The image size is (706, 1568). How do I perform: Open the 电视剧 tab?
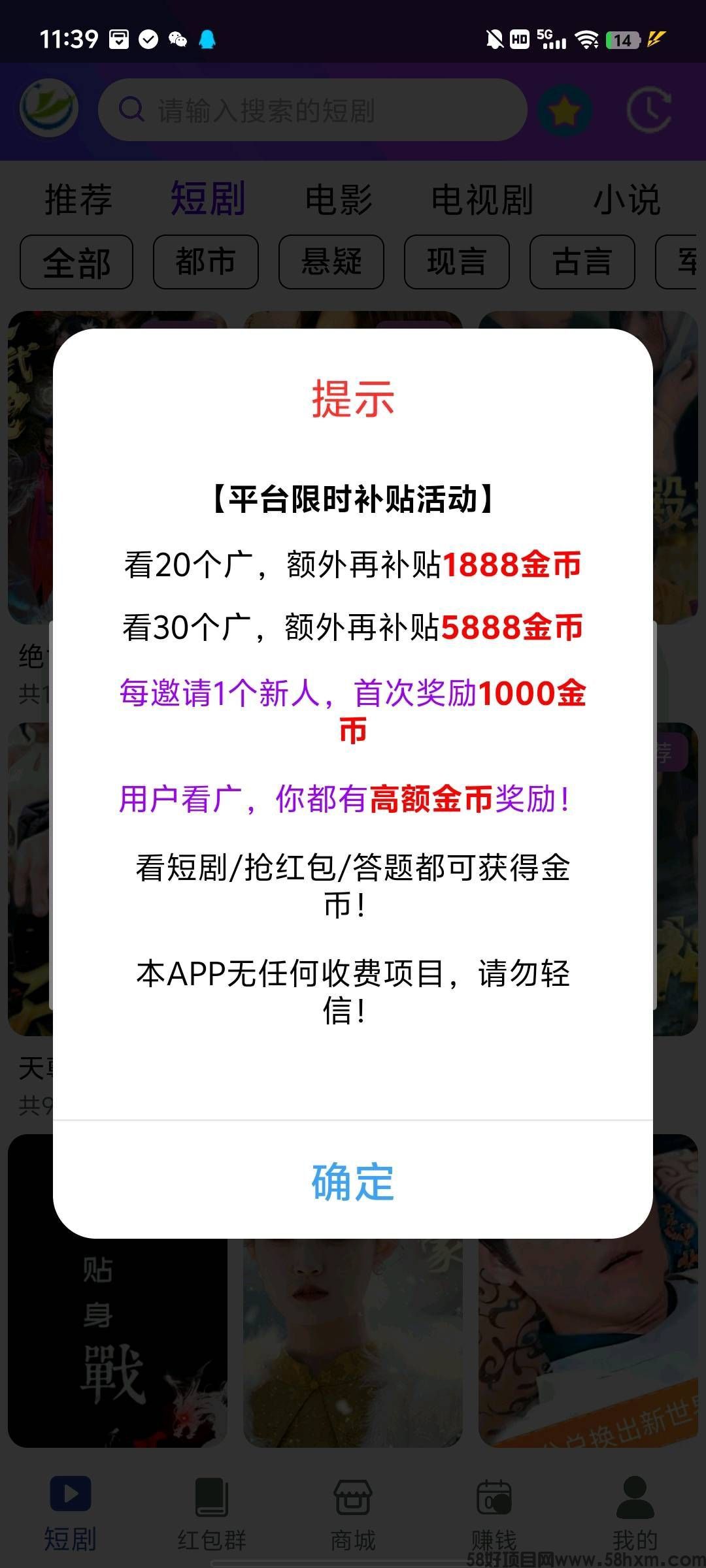tap(482, 200)
